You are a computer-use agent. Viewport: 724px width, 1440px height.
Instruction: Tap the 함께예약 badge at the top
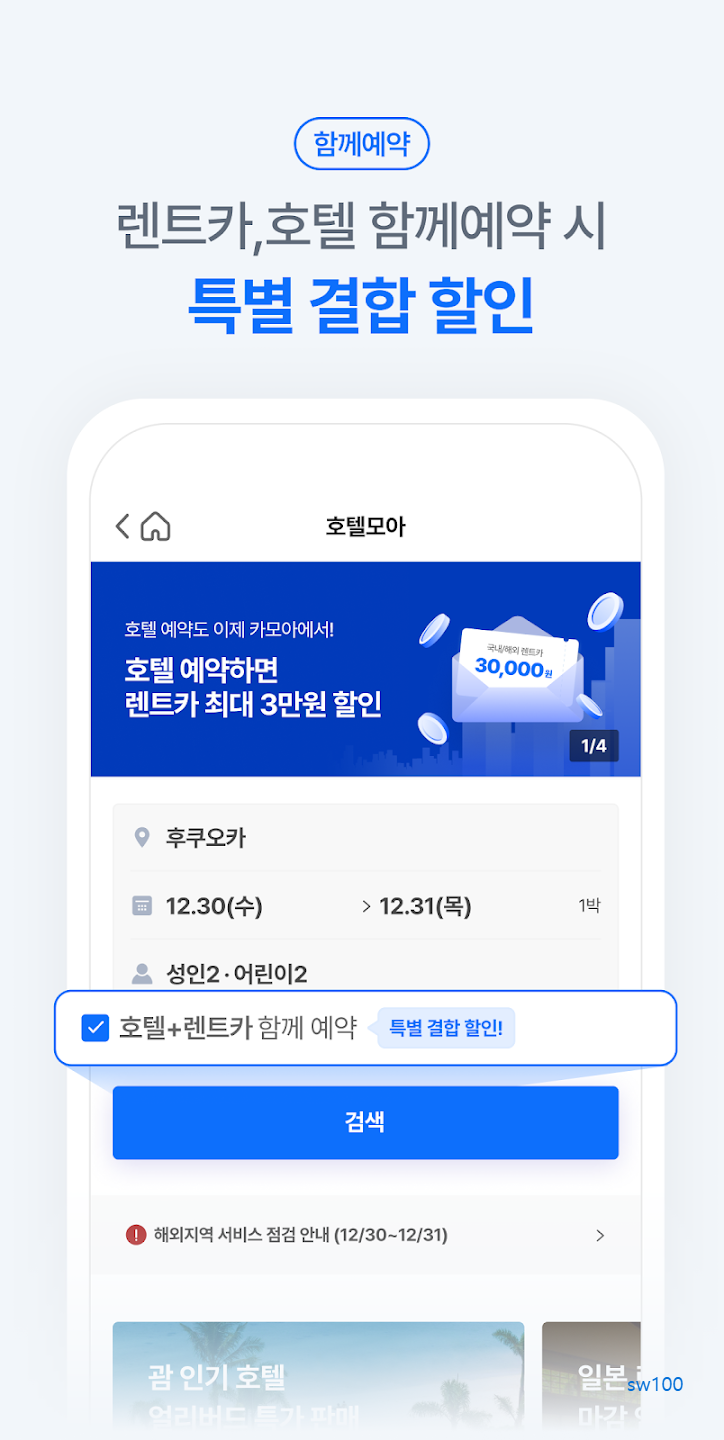tap(362, 144)
